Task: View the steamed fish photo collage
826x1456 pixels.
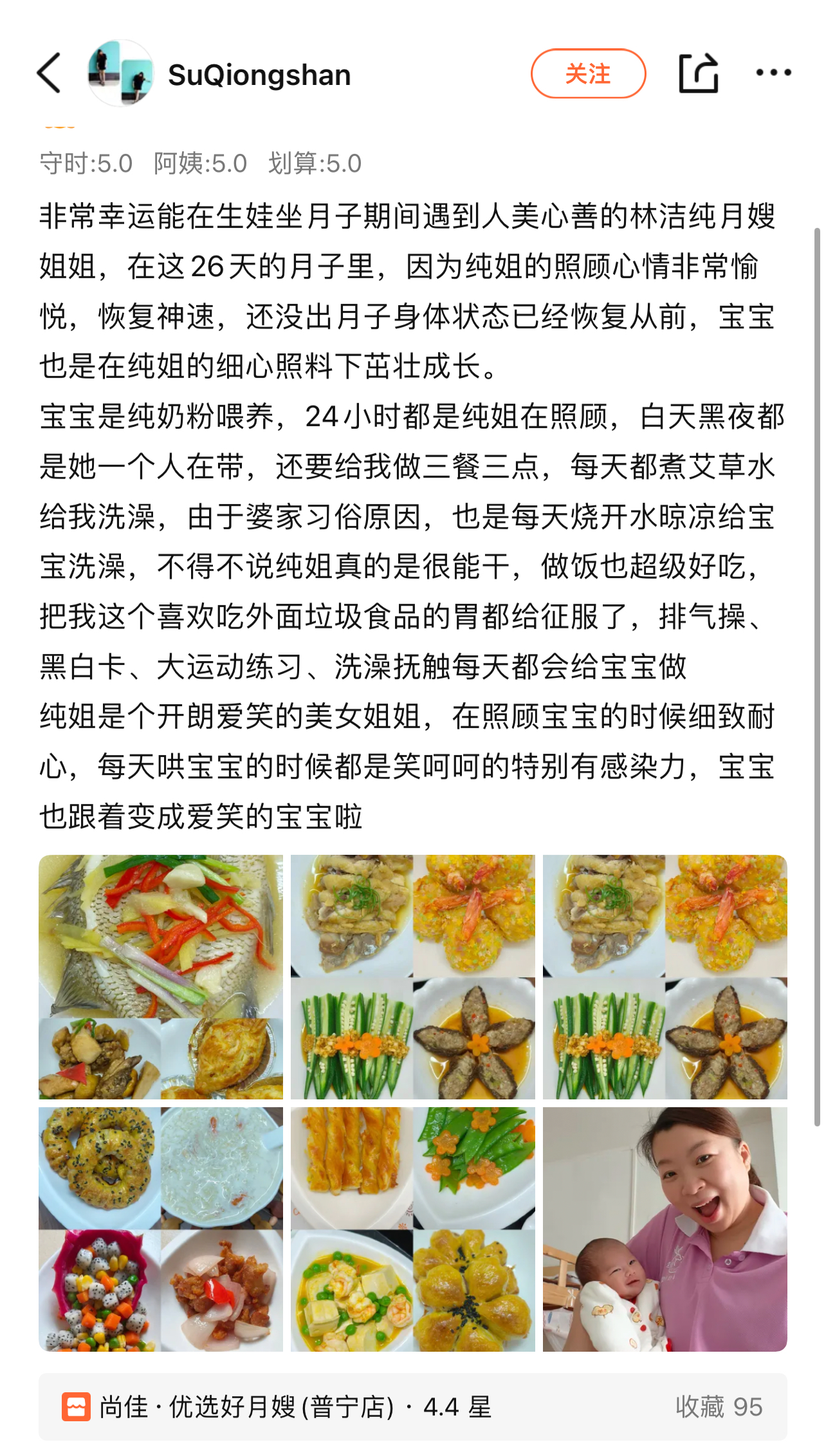Action: 161,976
